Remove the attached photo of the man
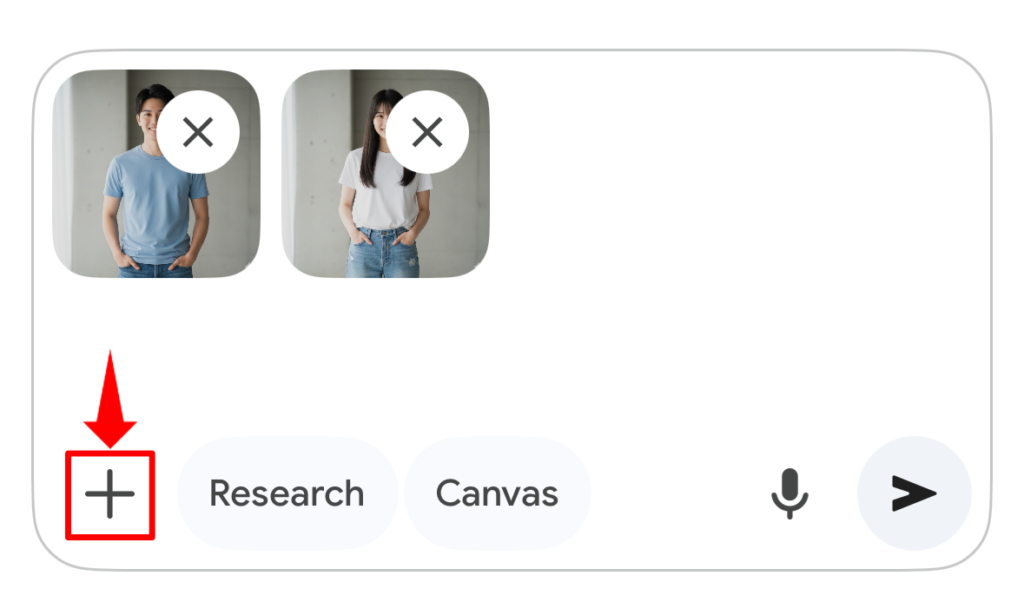Image resolution: width=1024 pixels, height=602 pixels. (x=198, y=131)
